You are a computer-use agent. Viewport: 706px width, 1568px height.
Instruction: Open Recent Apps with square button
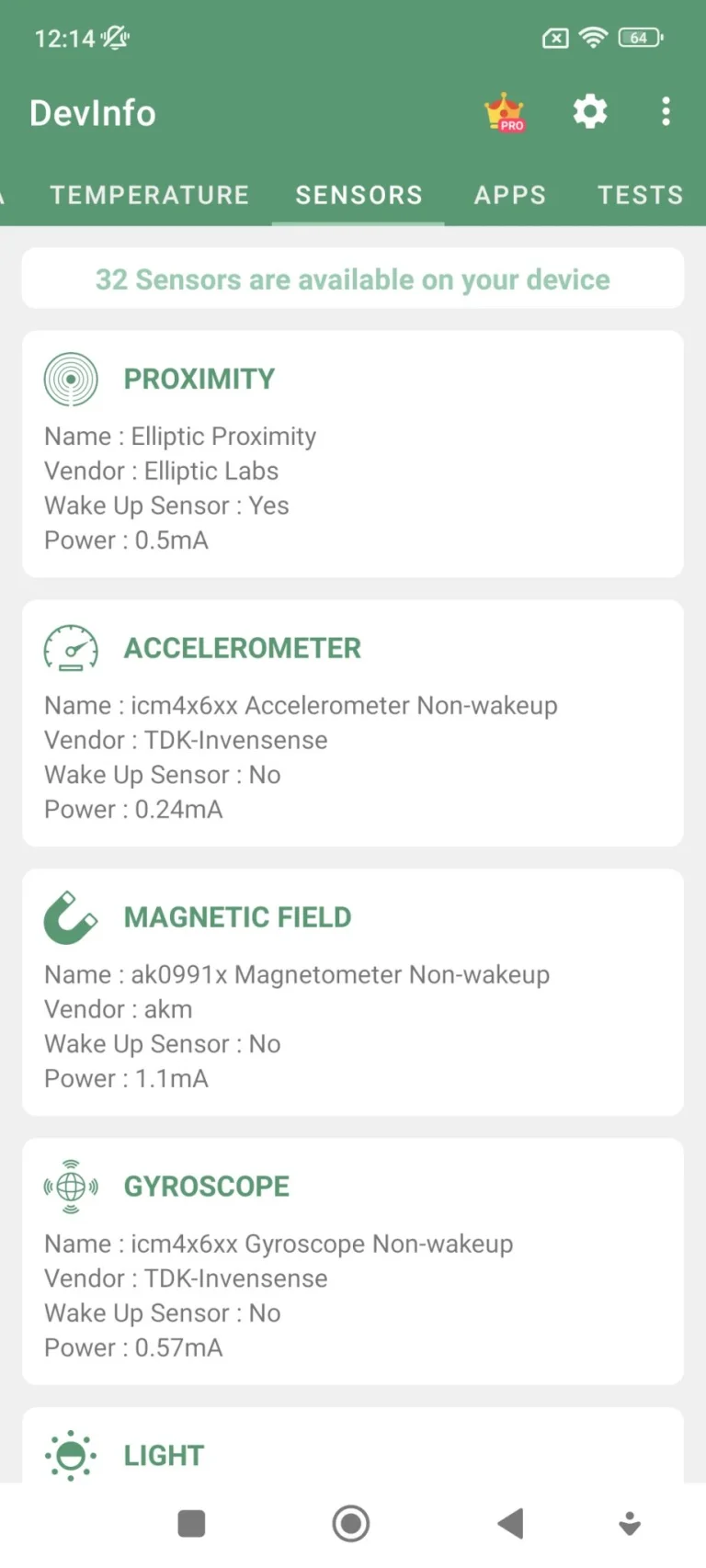(x=191, y=1522)
